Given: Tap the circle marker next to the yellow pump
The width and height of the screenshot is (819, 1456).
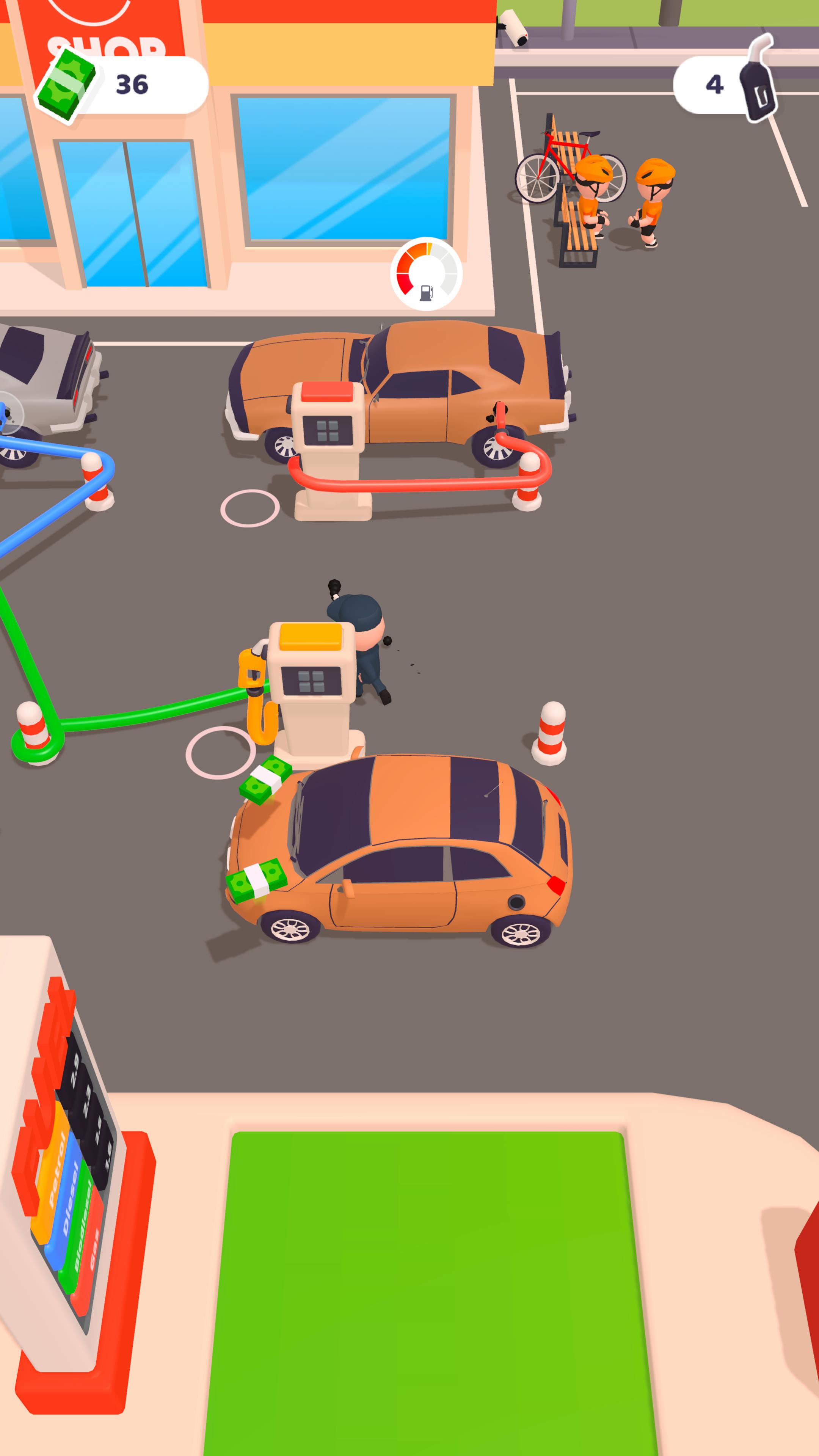Looking at the screenshot, I should click(x=220, y=752).
